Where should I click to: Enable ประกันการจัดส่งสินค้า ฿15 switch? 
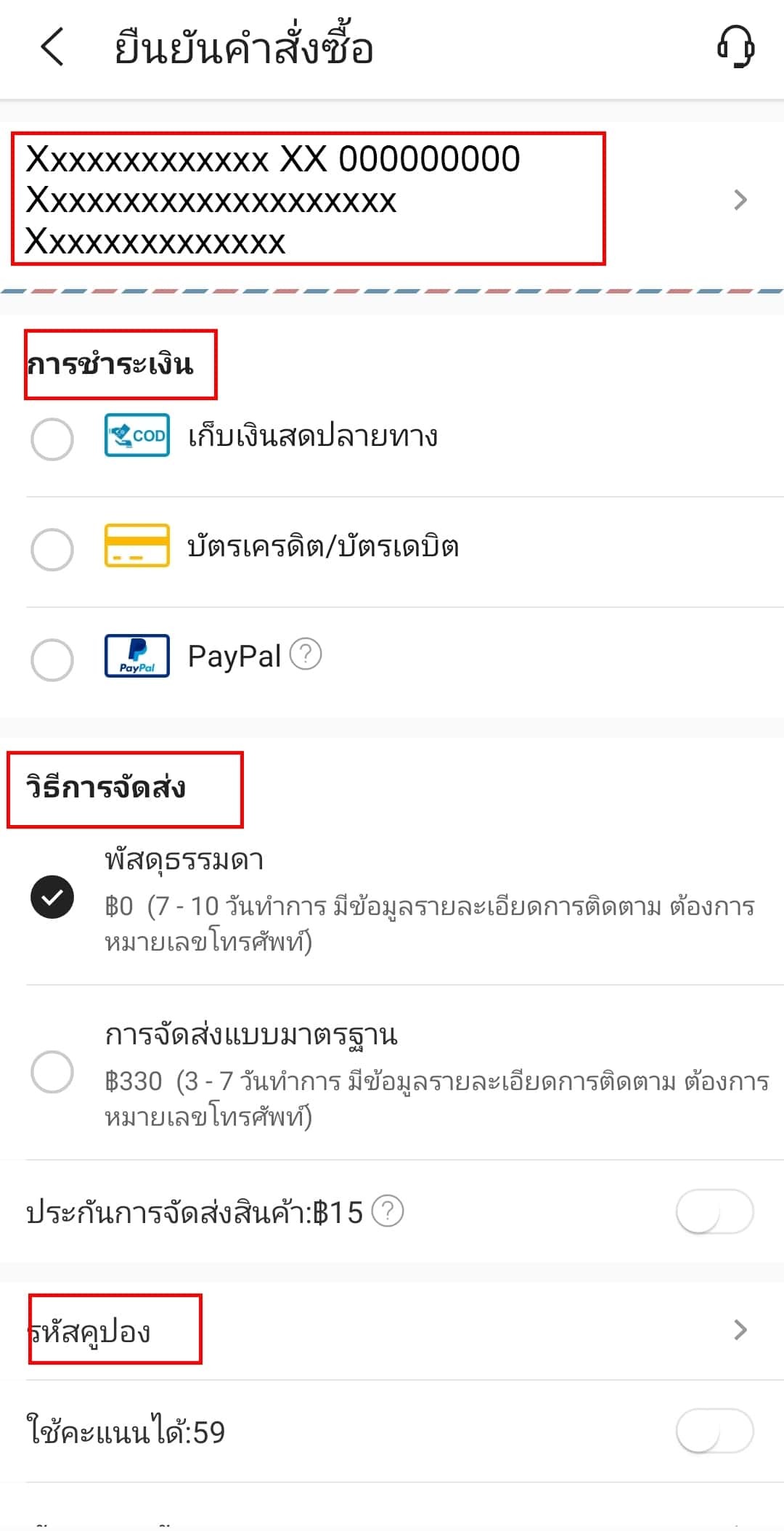click(x=714, y=1211)
